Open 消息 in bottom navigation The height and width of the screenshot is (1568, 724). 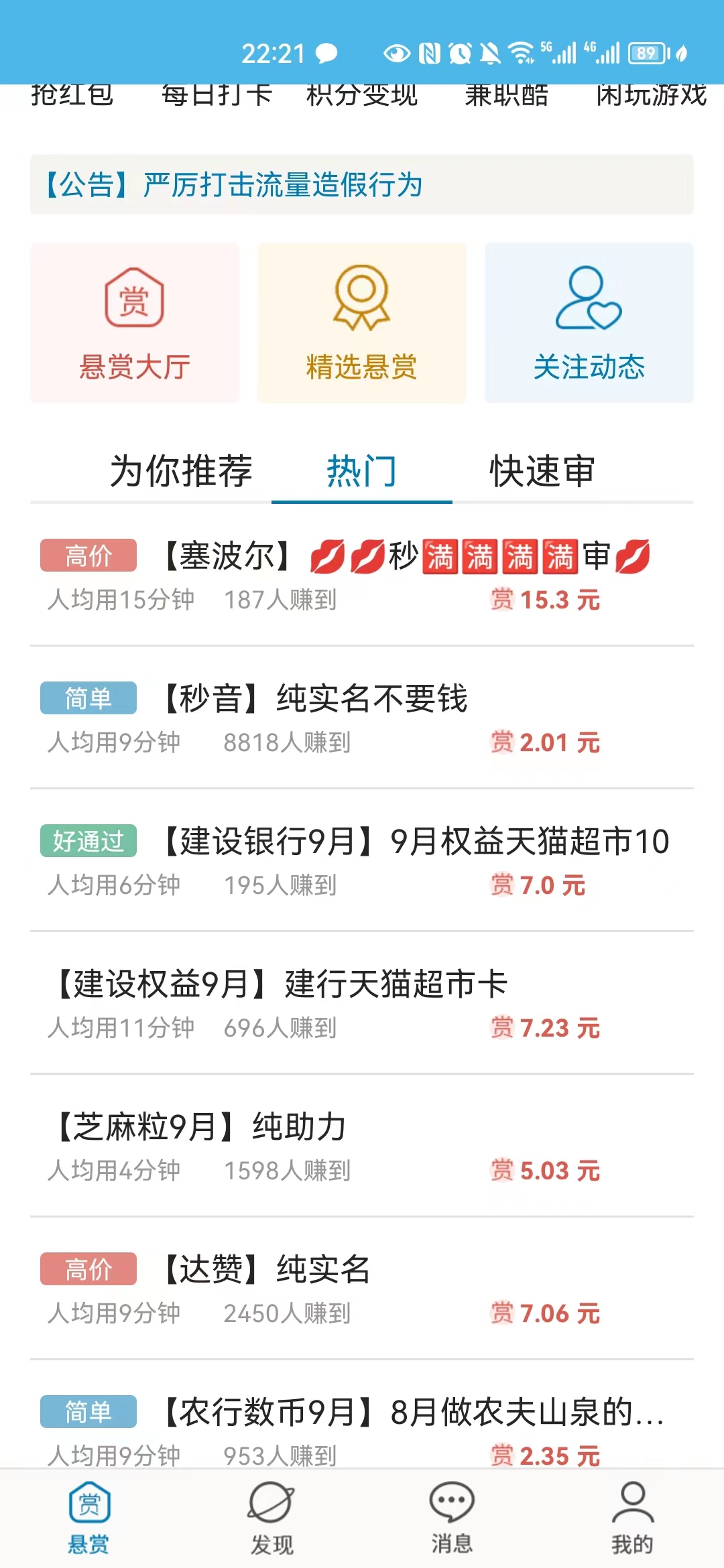coord(452,1518)
